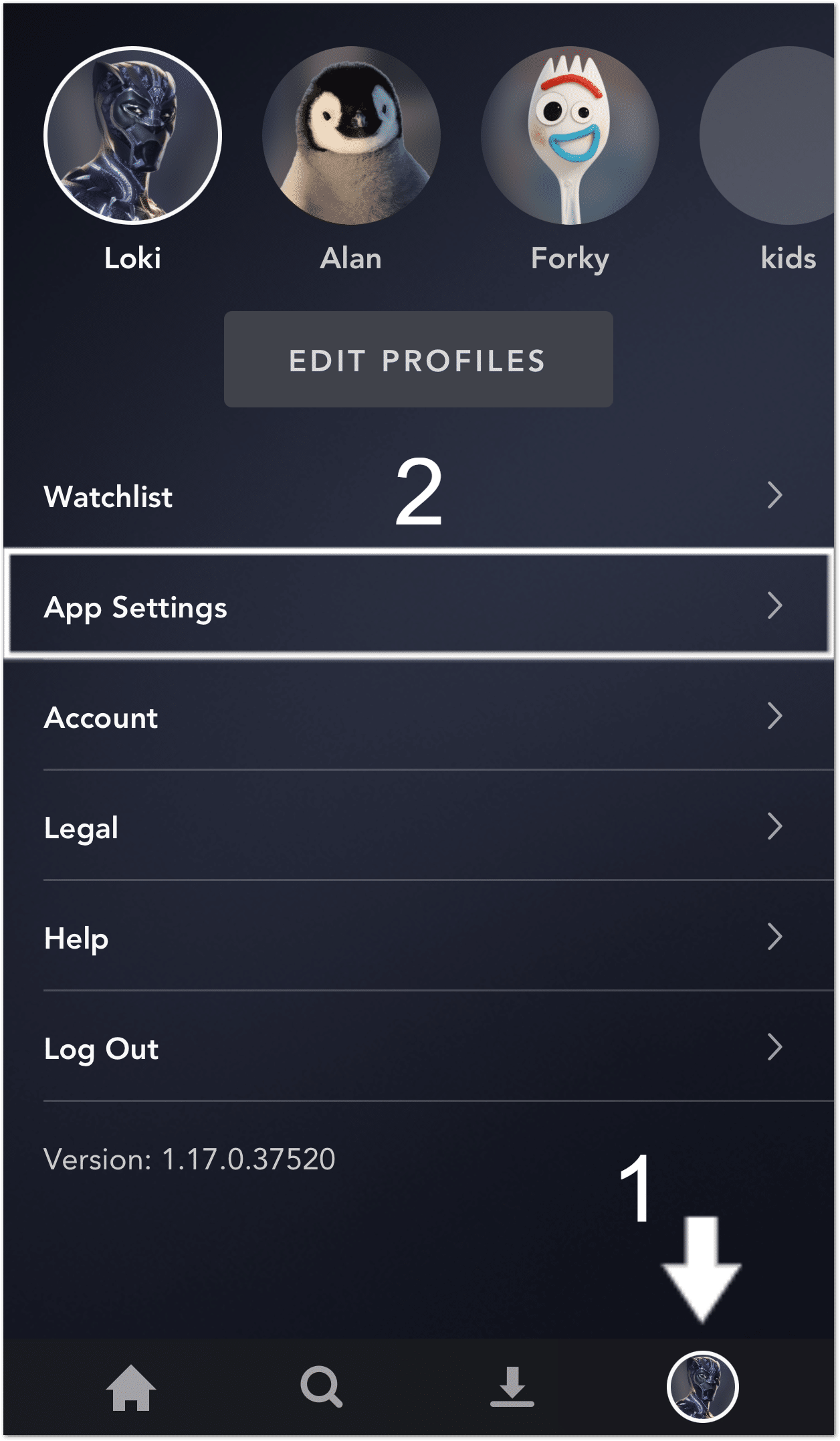Screen dimensions: 840x1441
Task: Open the Help row
Action: (419, 937)
